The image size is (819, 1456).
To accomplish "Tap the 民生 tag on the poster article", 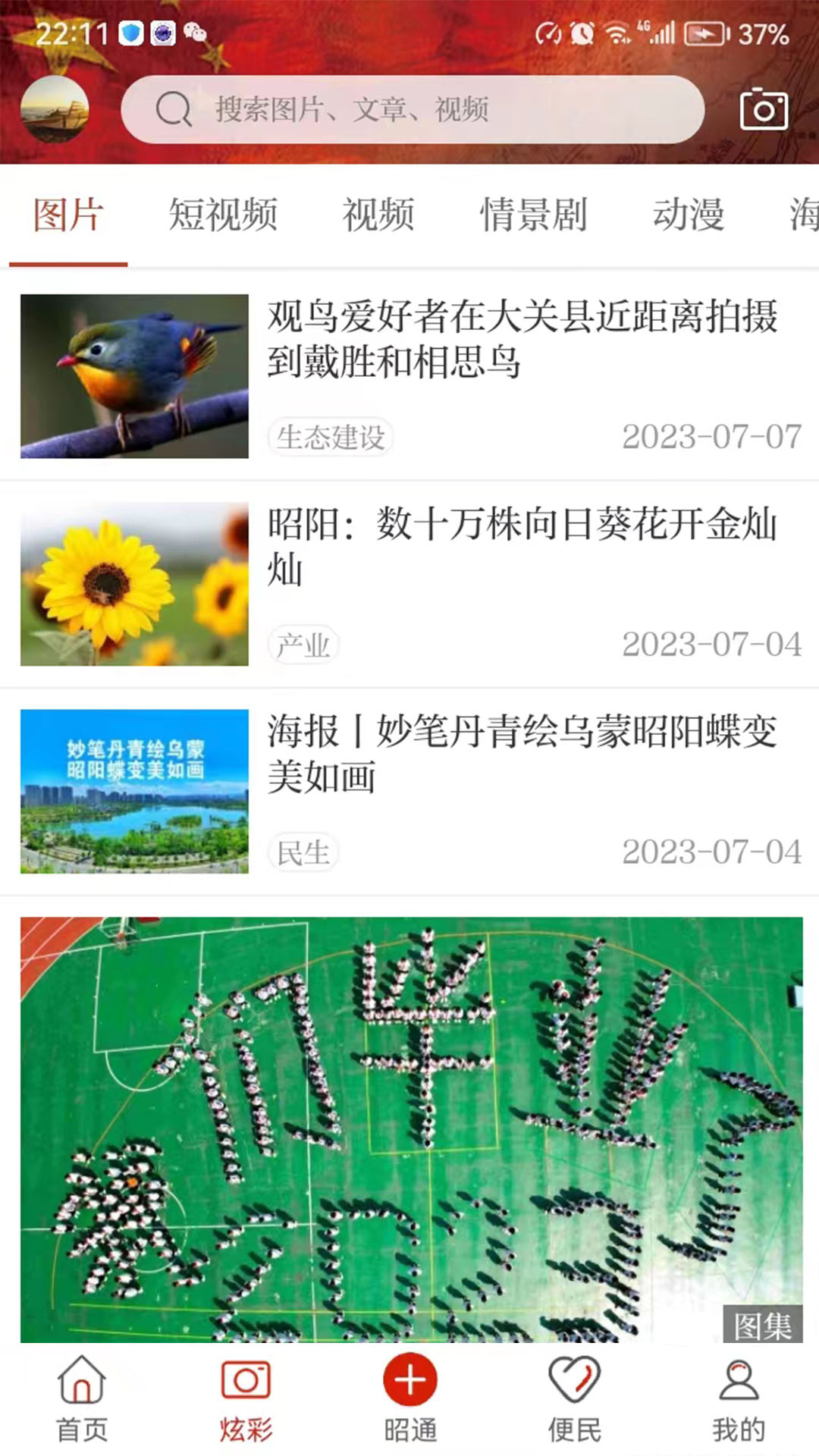I will pos(303,853).
